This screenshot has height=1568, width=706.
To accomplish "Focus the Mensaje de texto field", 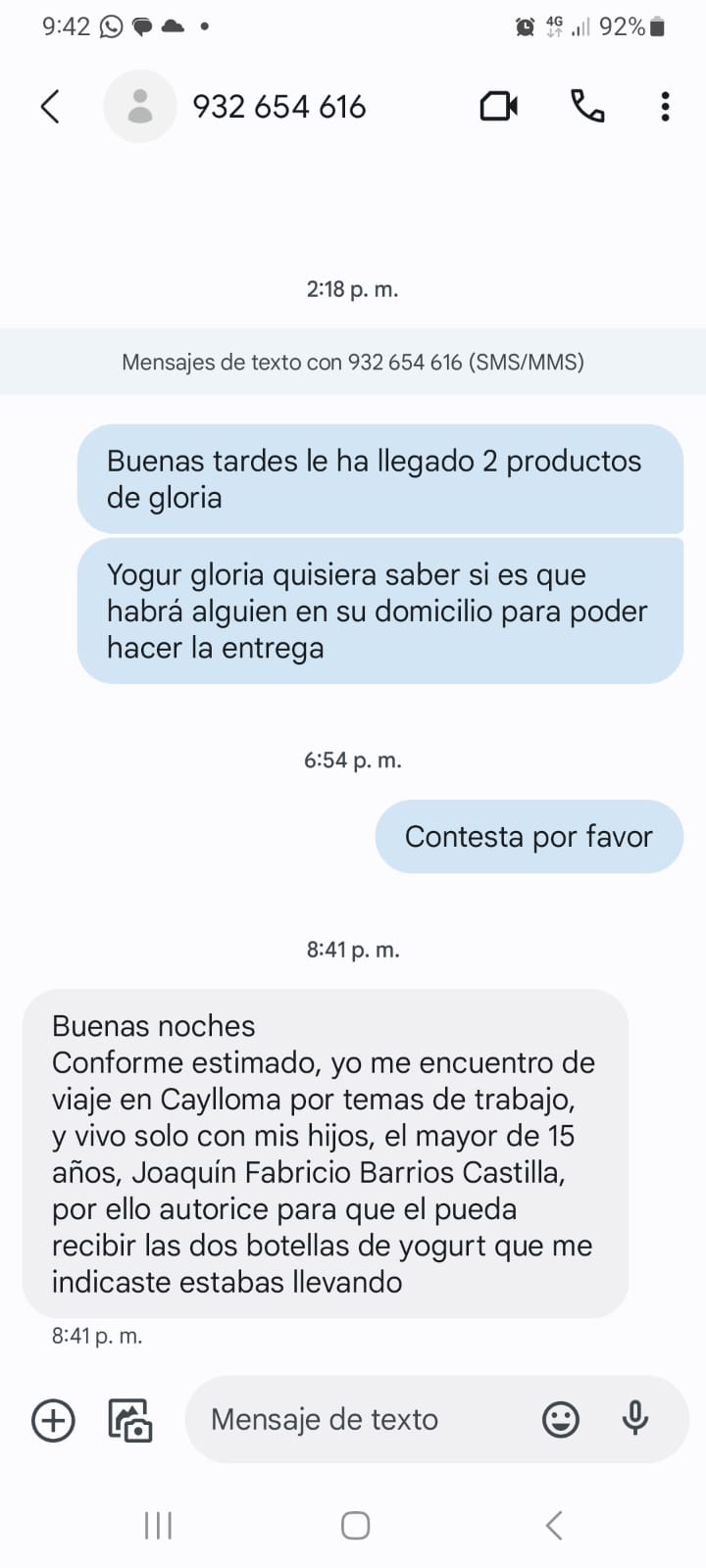I will click(363, 1420).
